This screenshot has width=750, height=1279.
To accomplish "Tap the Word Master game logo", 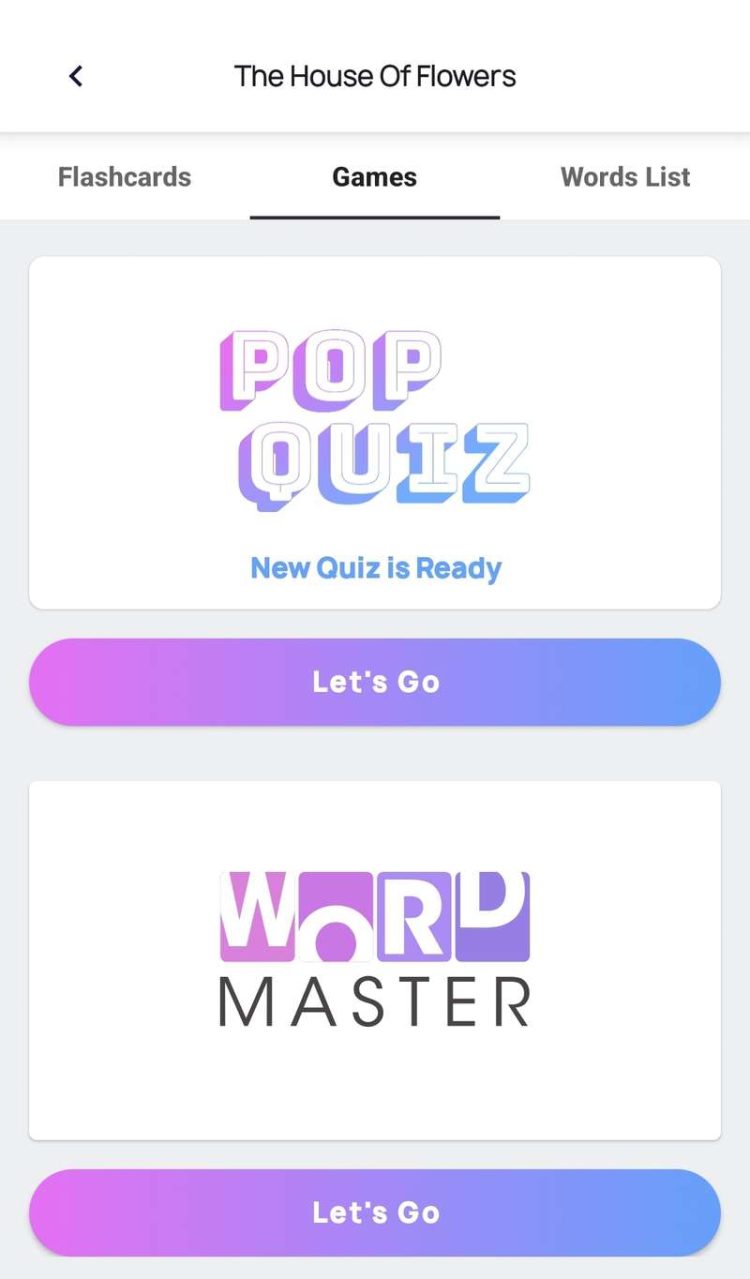I will coord(375,945).
